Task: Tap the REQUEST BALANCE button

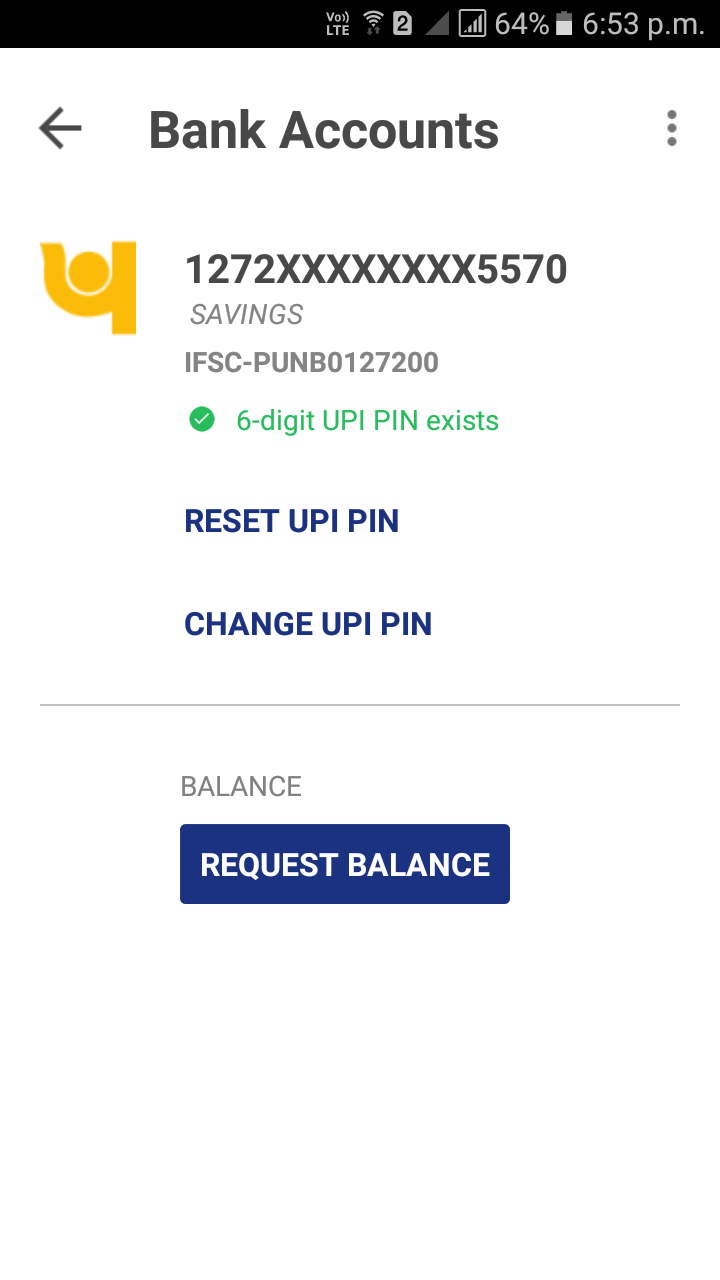Action: (345, 864)
